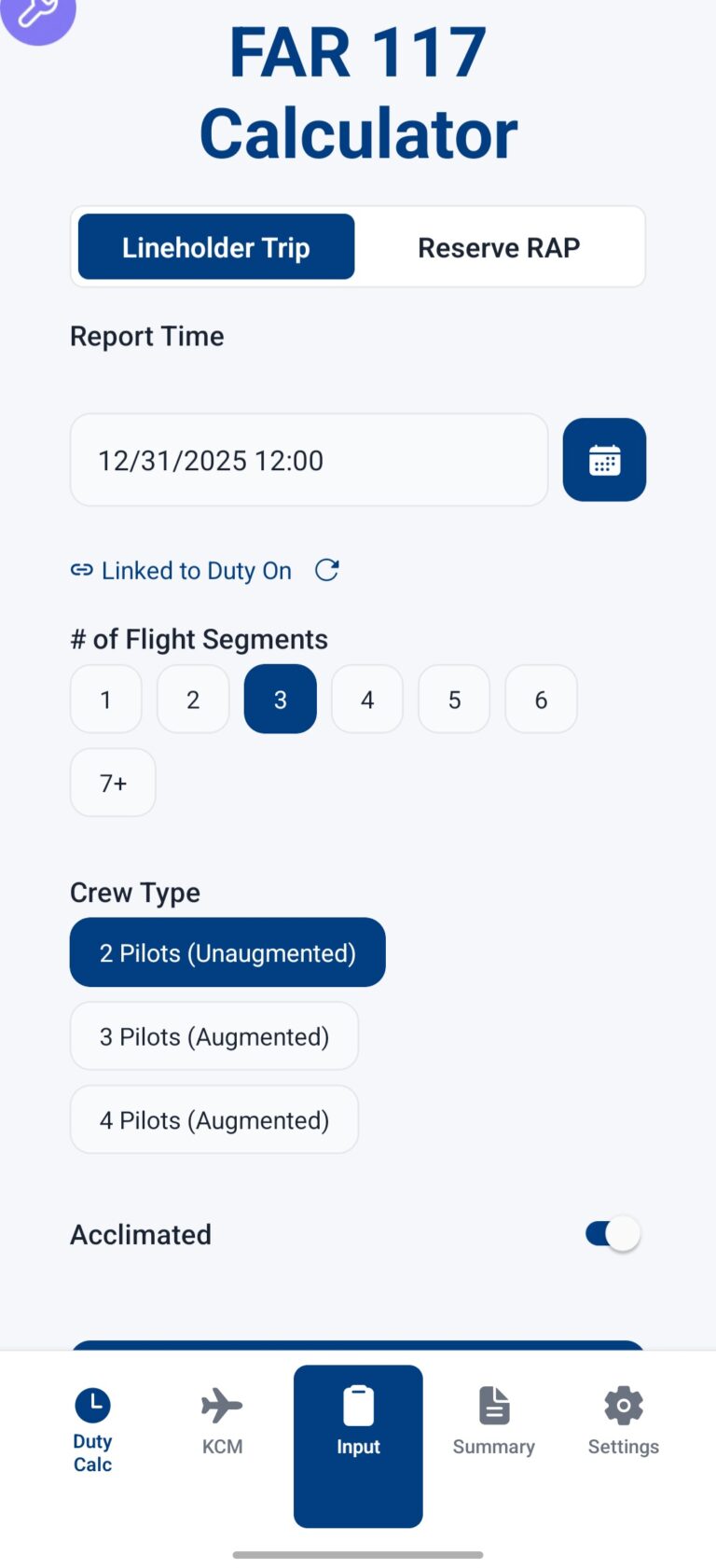The width and height of the screenshot is (716, 1568).
Task: Open the calendar date picker
Action: click(603, 459)
